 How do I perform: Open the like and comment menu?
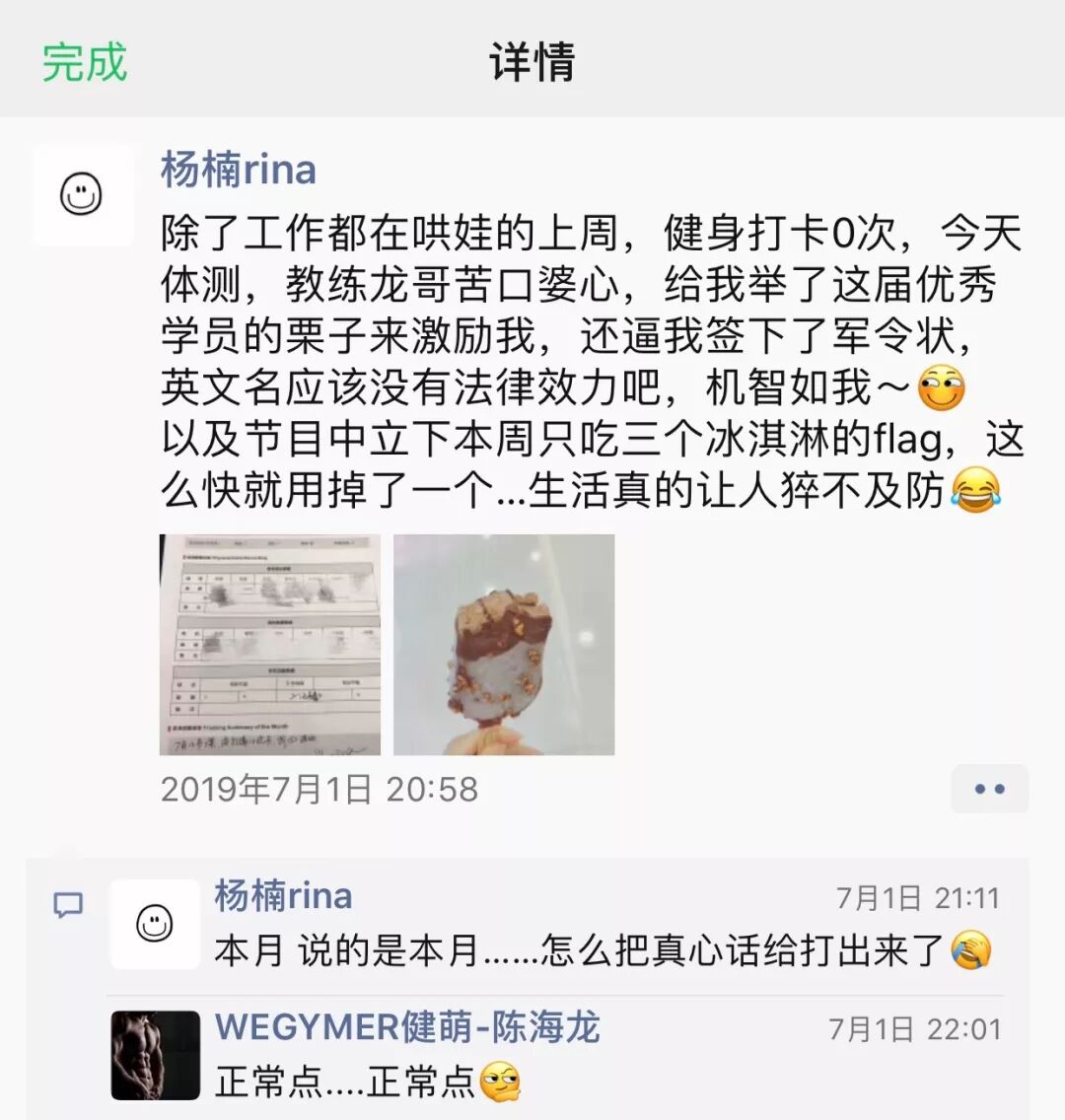[989, 789]
